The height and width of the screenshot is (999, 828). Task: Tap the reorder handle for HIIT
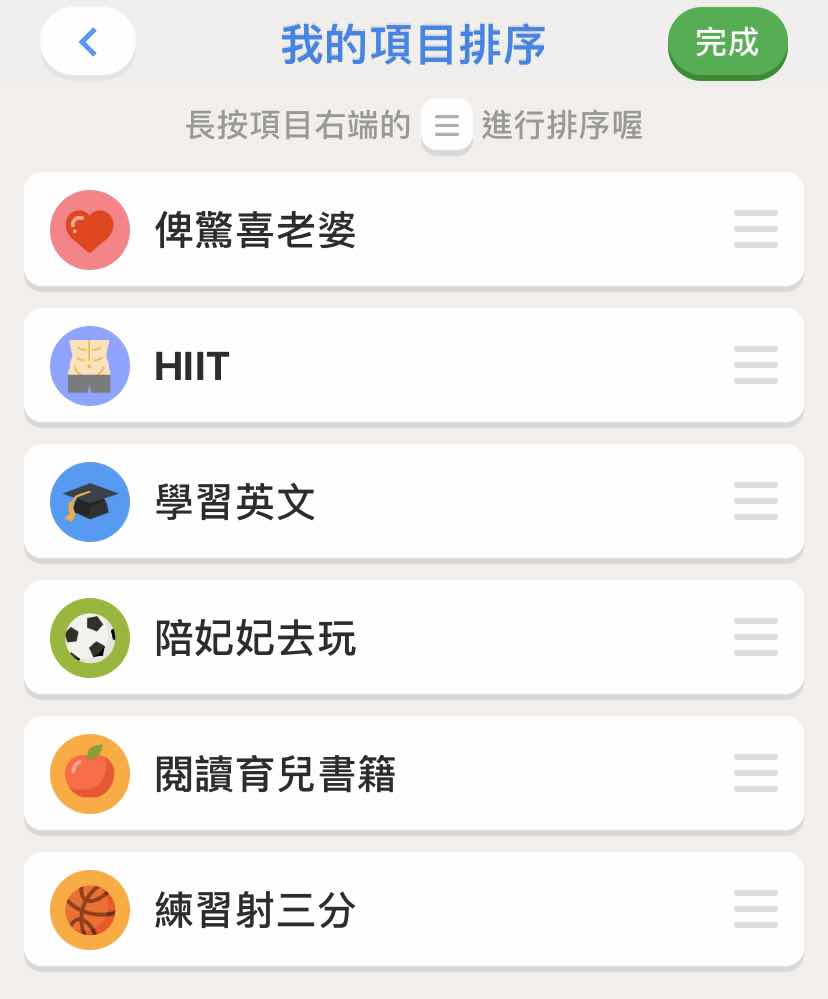pyautogui.click(x=755, y=366)
